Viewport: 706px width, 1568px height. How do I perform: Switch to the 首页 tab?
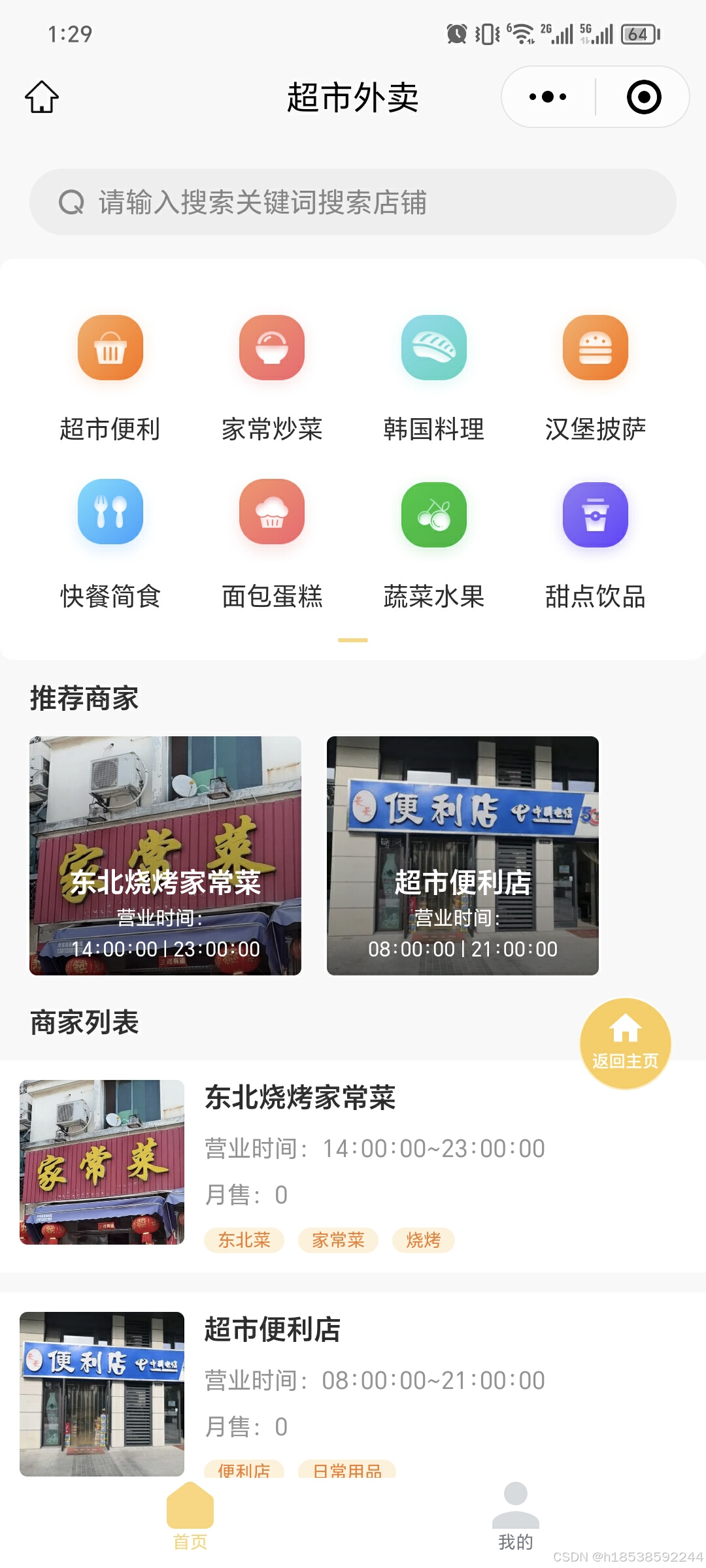point(190,1516)
